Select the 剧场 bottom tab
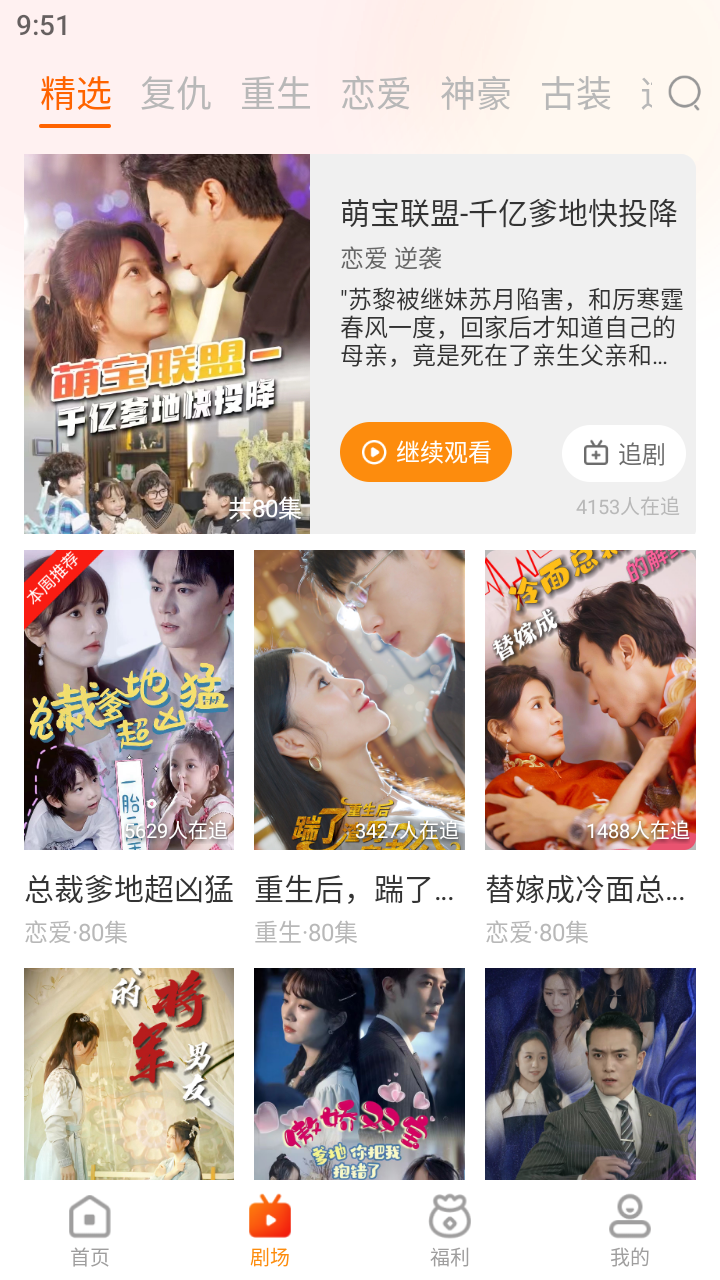The height and width of the screenshot is (1280, 720). point(270,1231)
